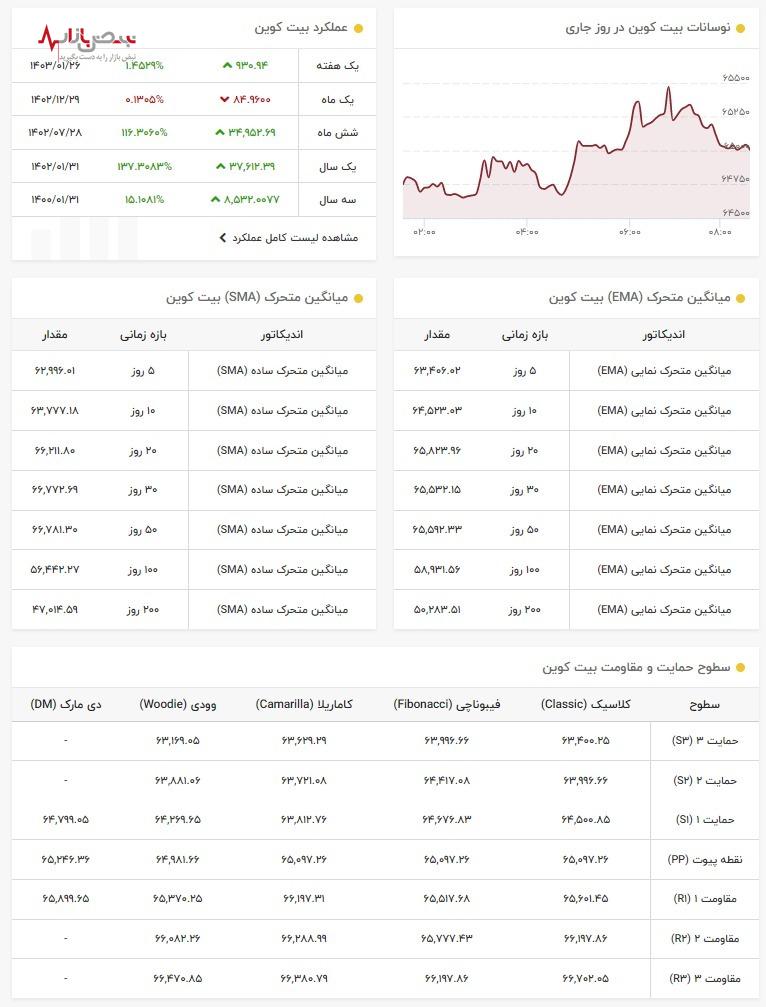Click the 200 روز row in the EMA table
Image resolution: width=766 pixels, height=1007 pixels.
point(575,609)
